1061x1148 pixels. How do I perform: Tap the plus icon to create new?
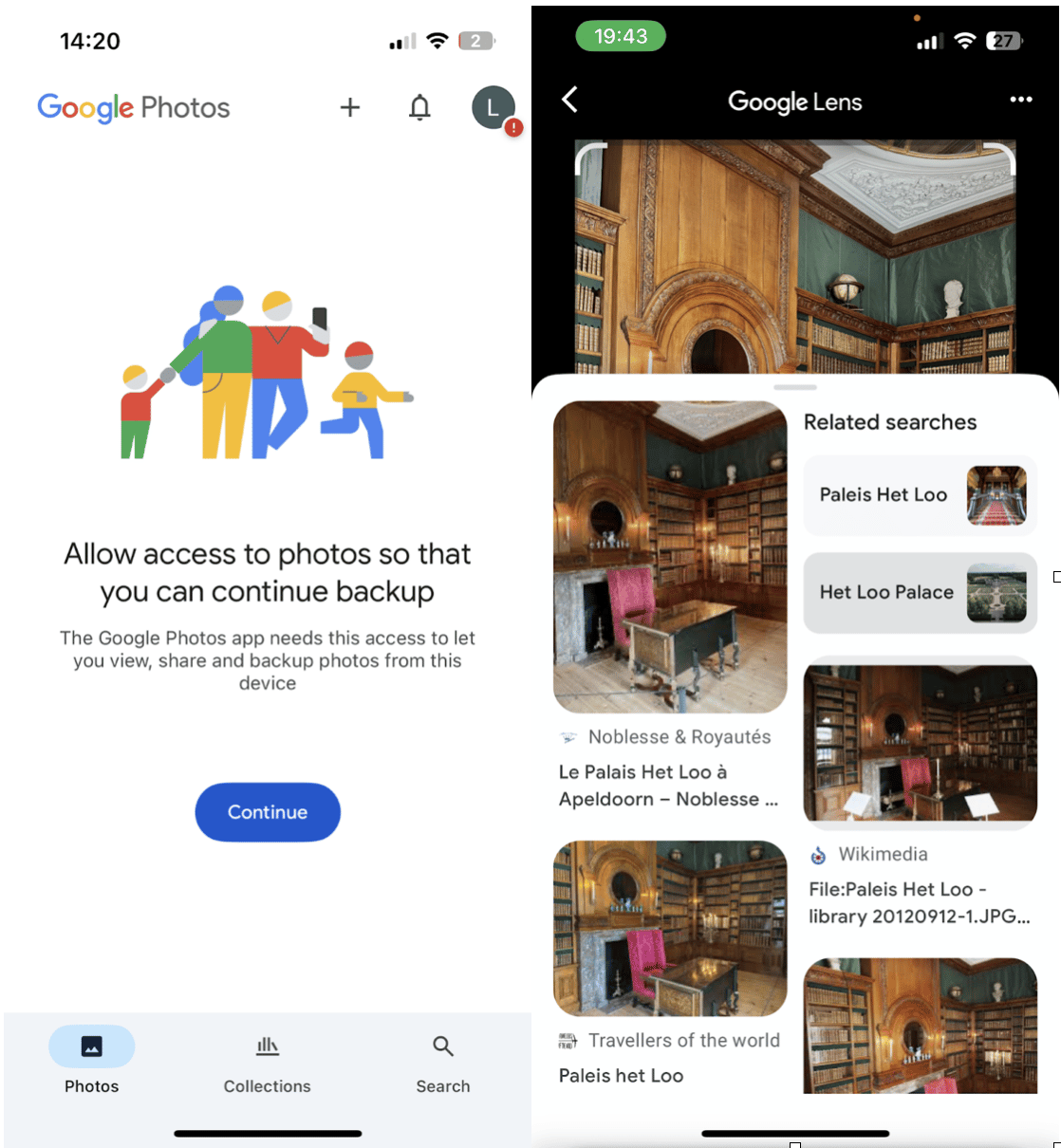click(x=350, y=107)
